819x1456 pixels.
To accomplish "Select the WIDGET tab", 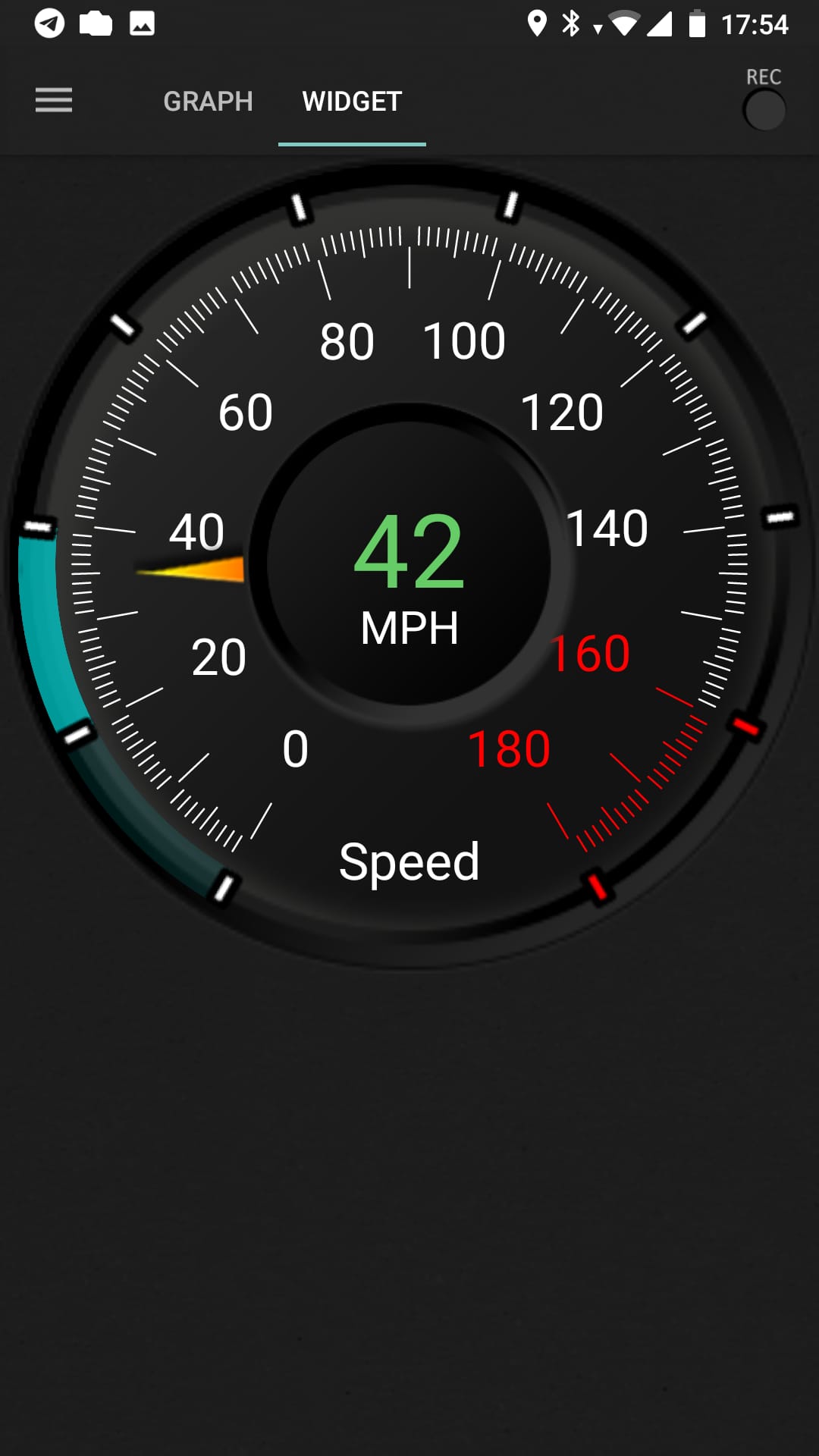I will 351,101.
